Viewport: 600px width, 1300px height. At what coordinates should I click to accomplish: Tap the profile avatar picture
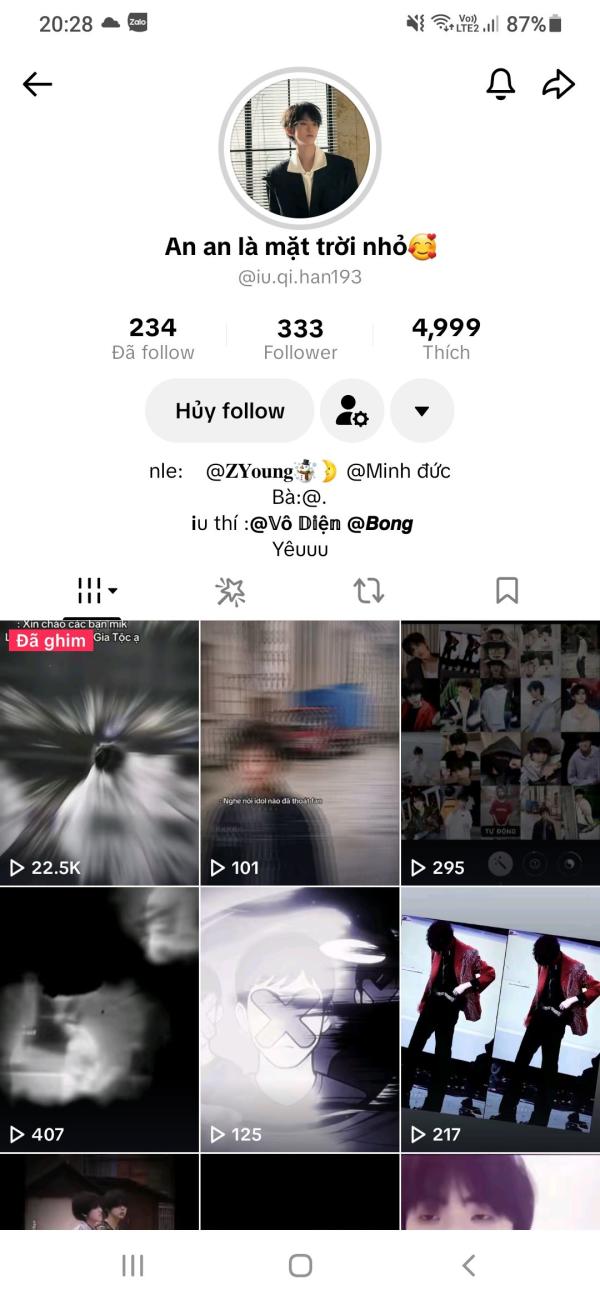pyautogui.click(x=300, y=149)
